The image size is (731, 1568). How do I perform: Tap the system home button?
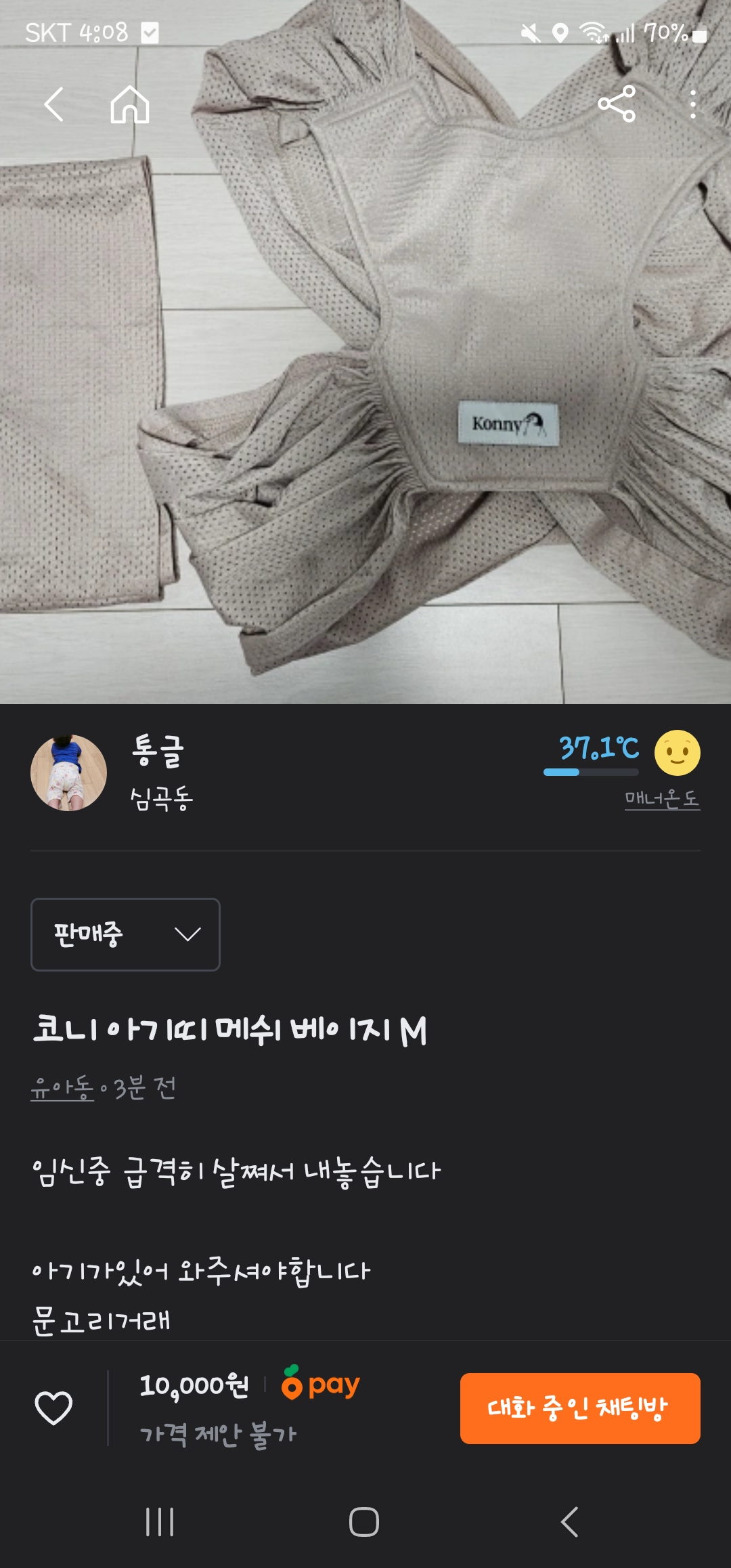[364, 1522]
